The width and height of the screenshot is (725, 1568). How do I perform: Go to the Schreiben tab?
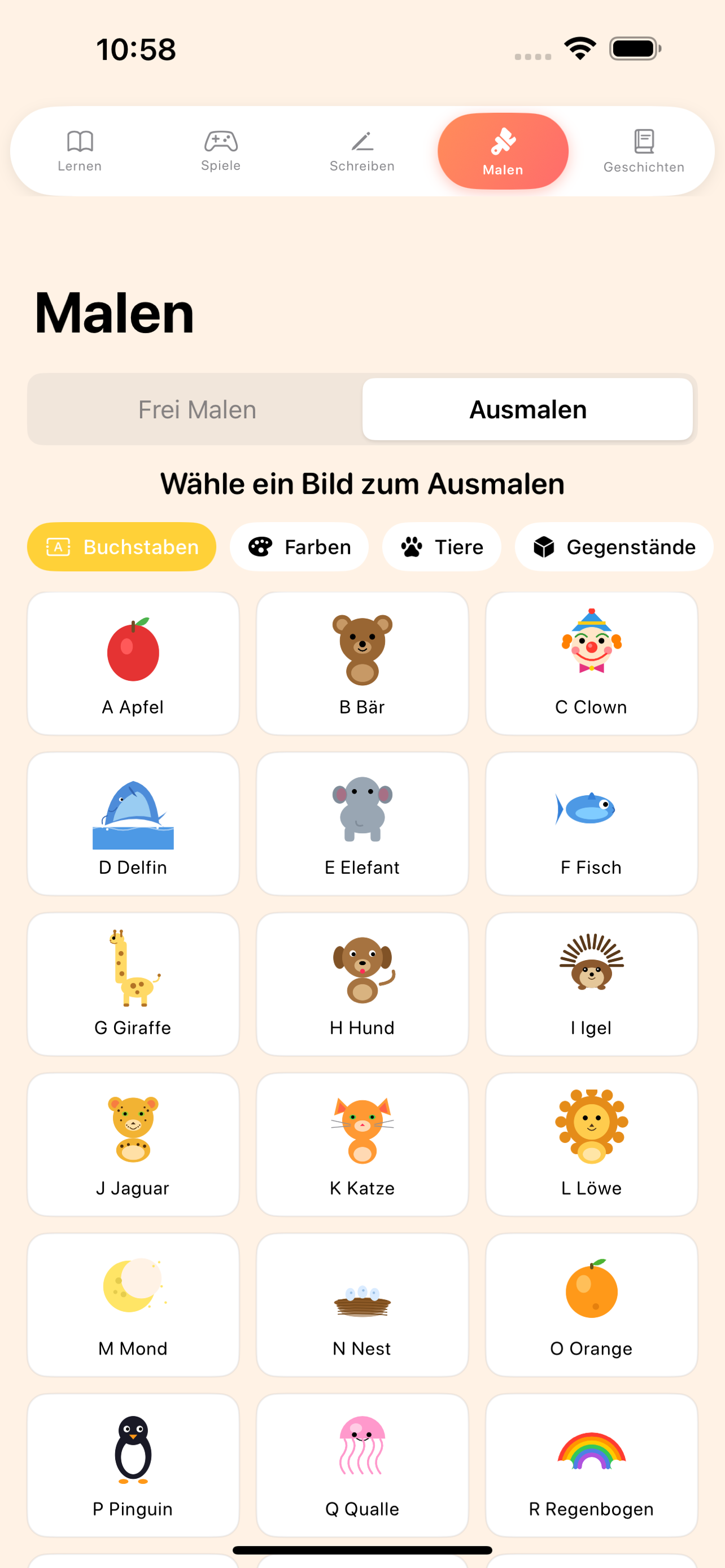pos(362,151)
